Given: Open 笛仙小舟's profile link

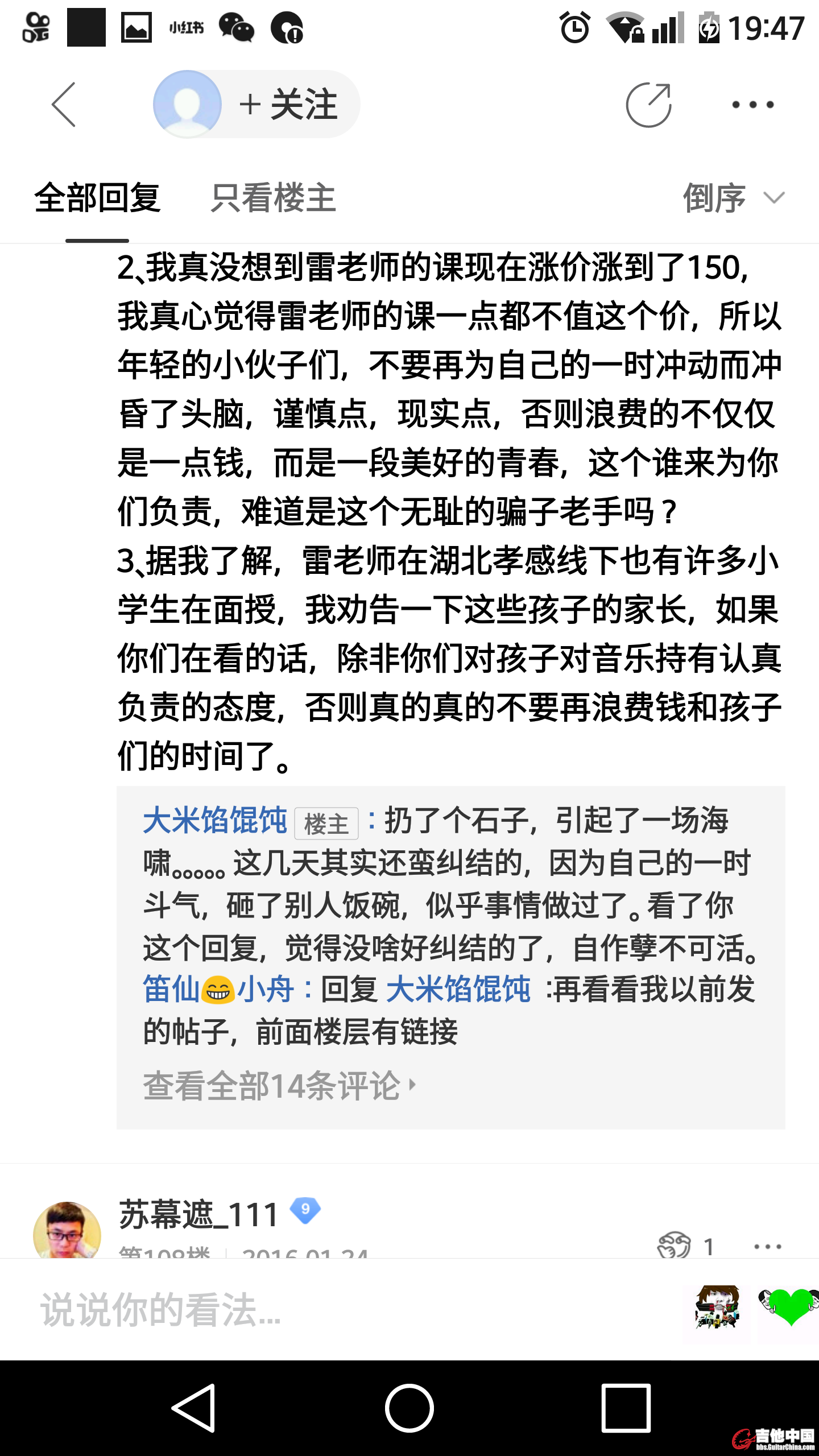Looking at the screenshot, I should tap(218, 989).
